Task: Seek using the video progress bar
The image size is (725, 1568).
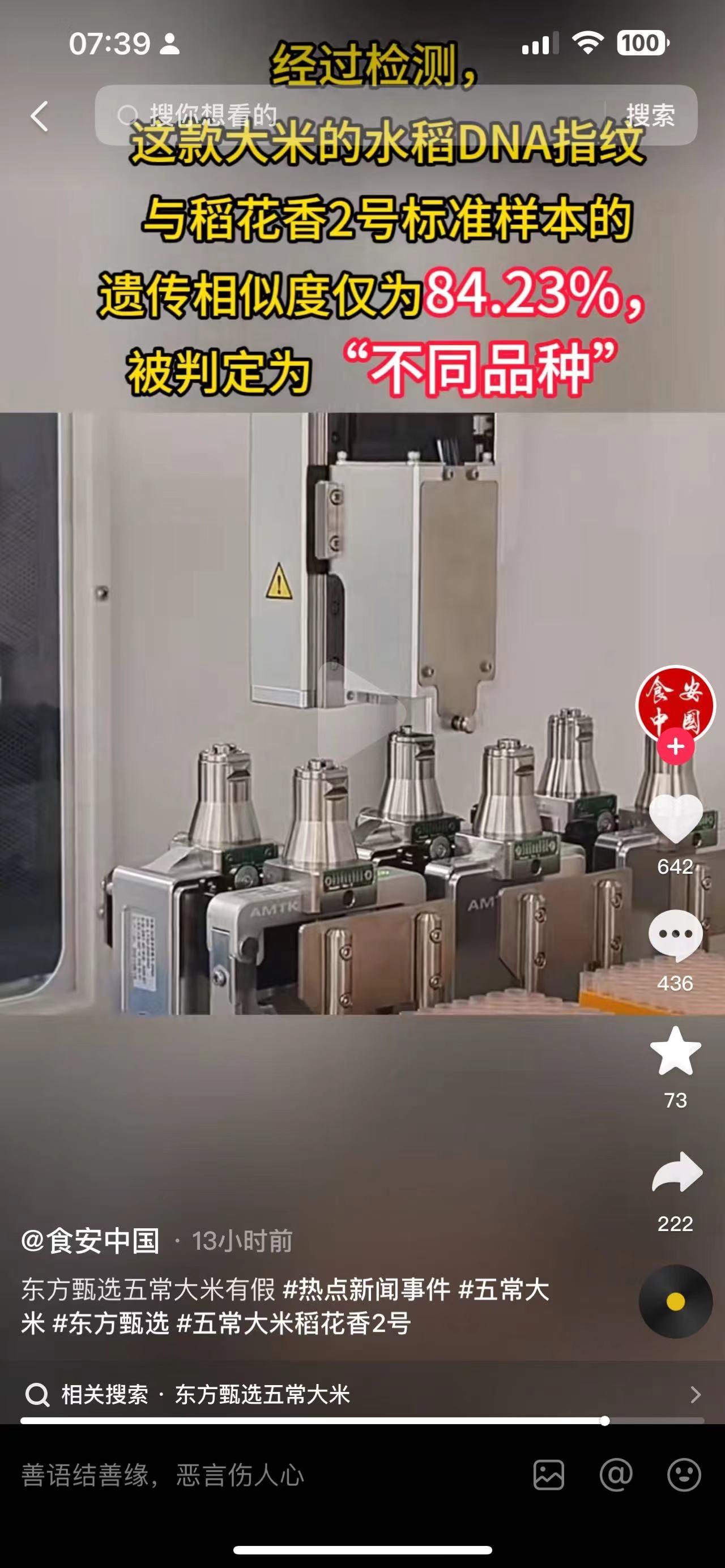Action: click(362, 1421)
